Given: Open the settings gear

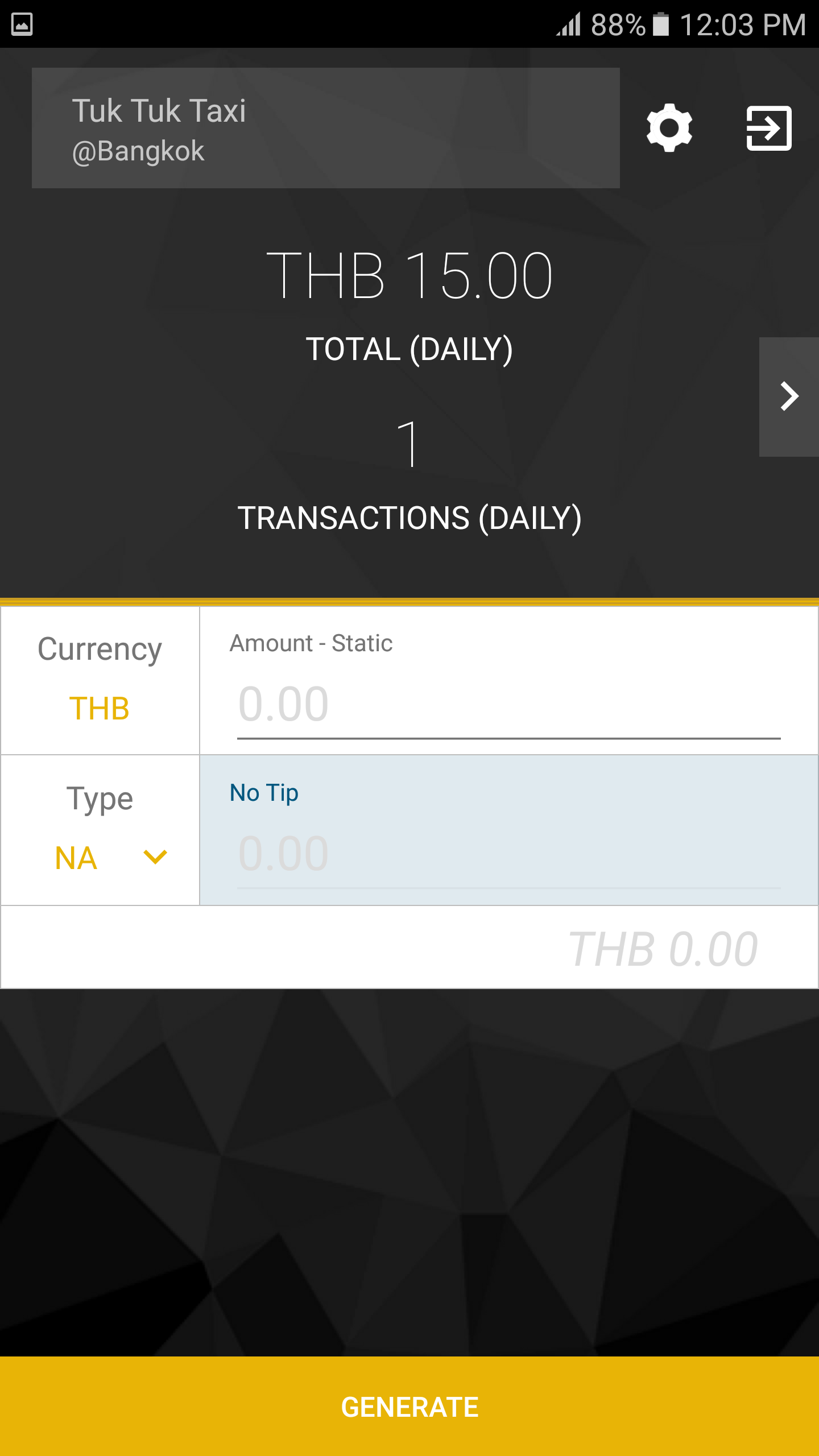Looking at the screenshot, I should coord(669,128).
